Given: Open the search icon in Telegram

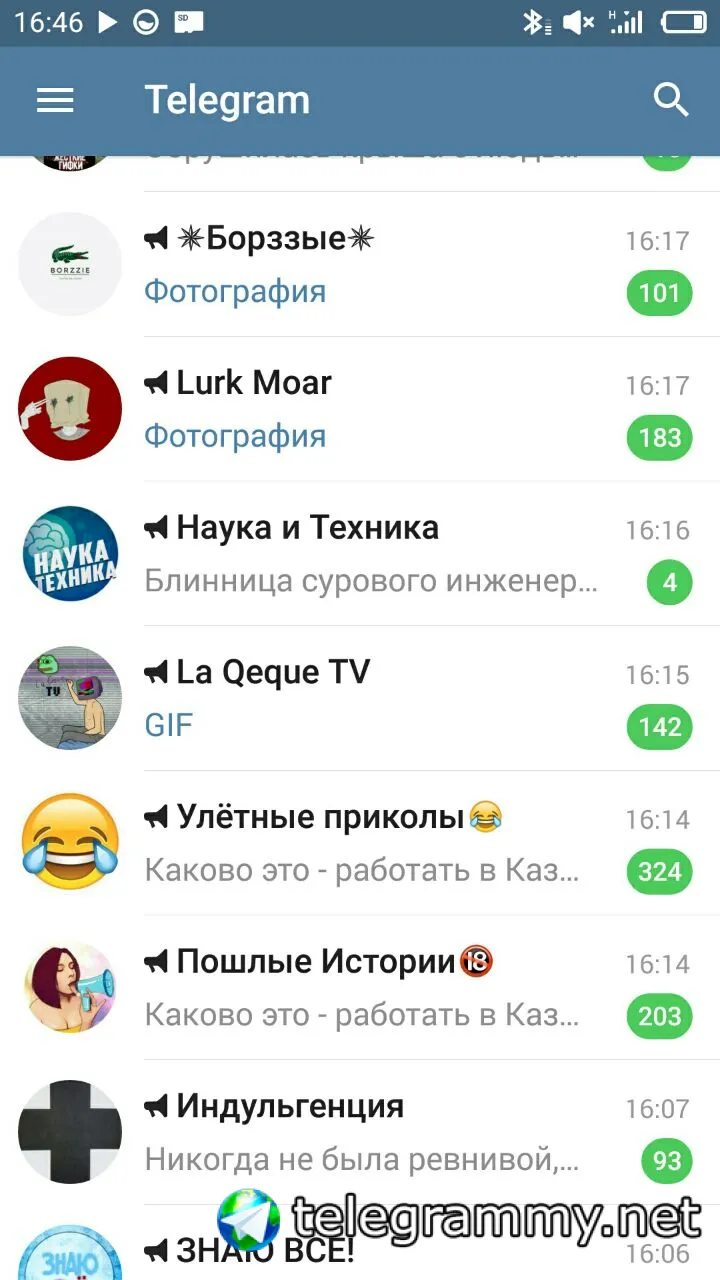Looking at the screenshot, I should click(671, 100).
